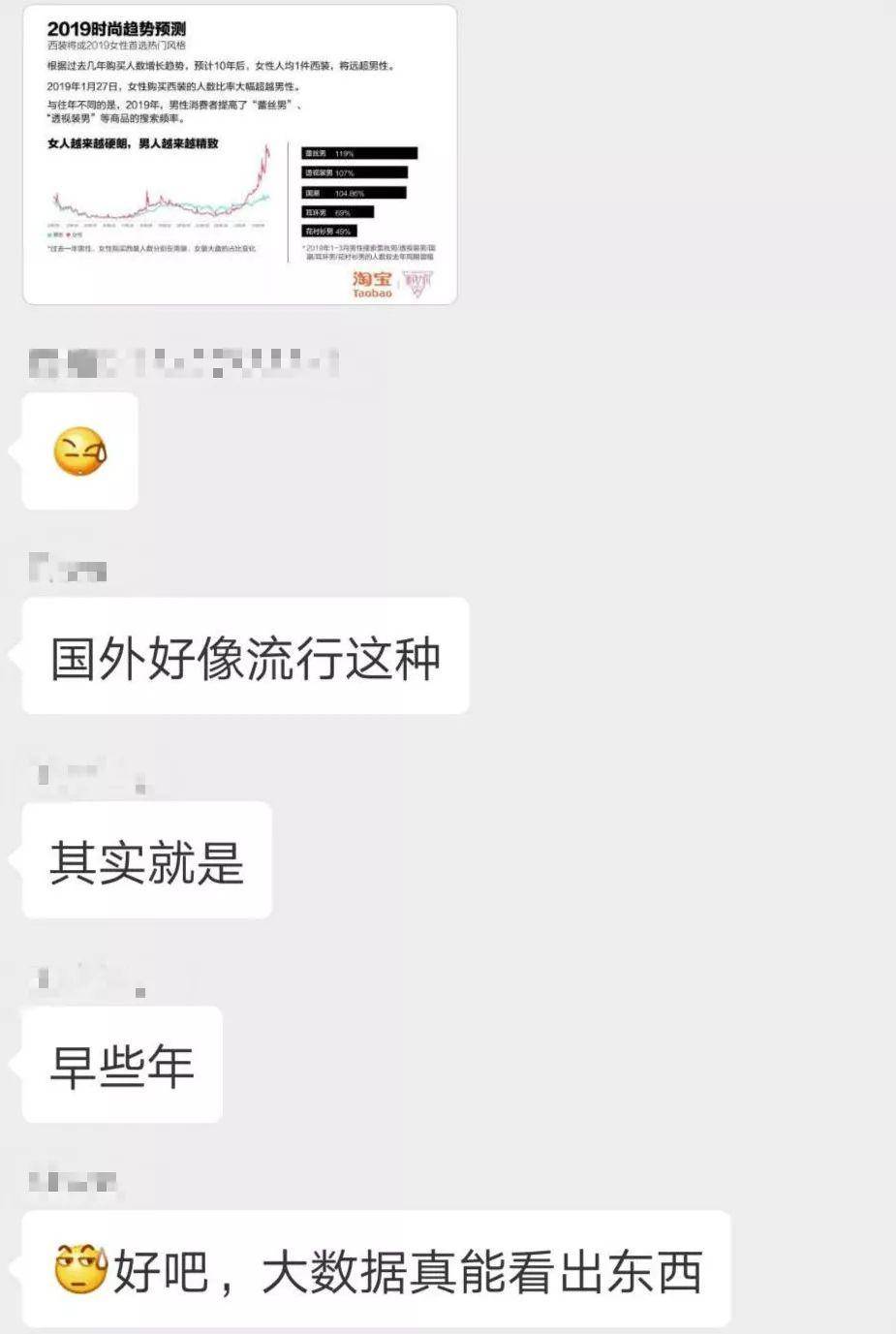896x1334 pixels.
Task: Open the shared 2019 fashion trend image
Action: click(x=239, y=155)
